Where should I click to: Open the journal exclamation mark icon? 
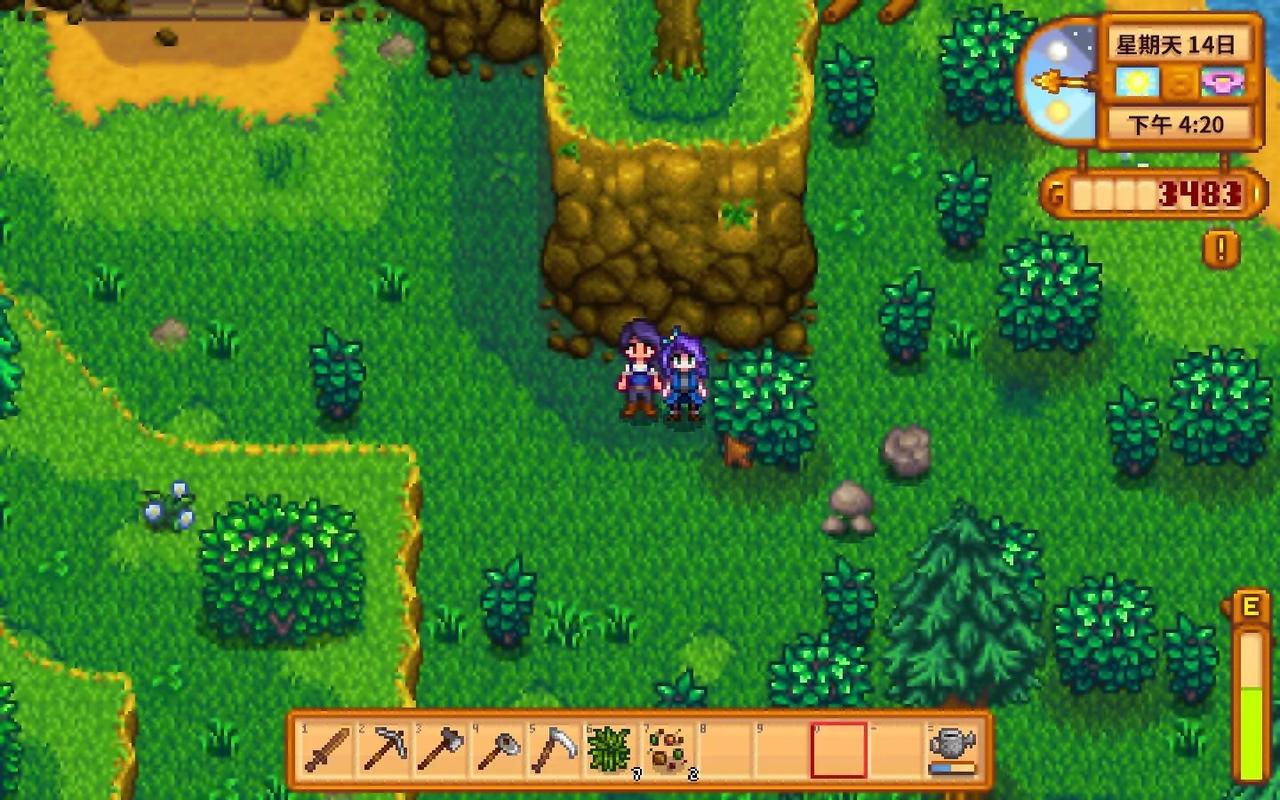[1221, 247]
